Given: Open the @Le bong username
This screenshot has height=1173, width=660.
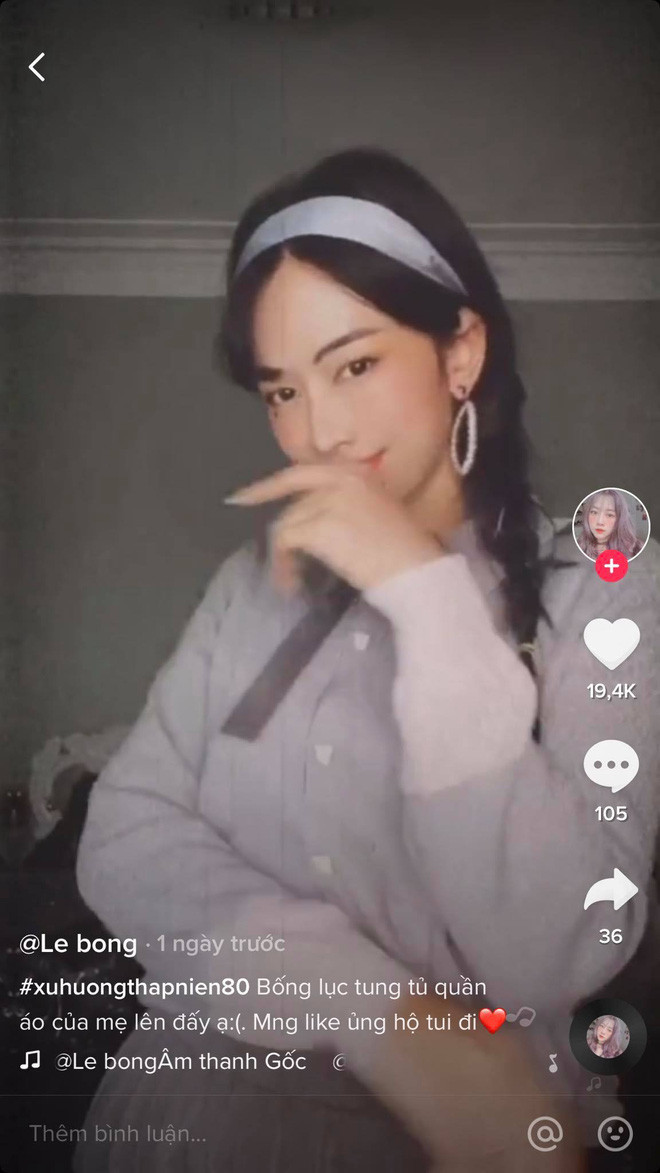Looking at the screenshot, I should pyautogui.click(x=78, y=943).
